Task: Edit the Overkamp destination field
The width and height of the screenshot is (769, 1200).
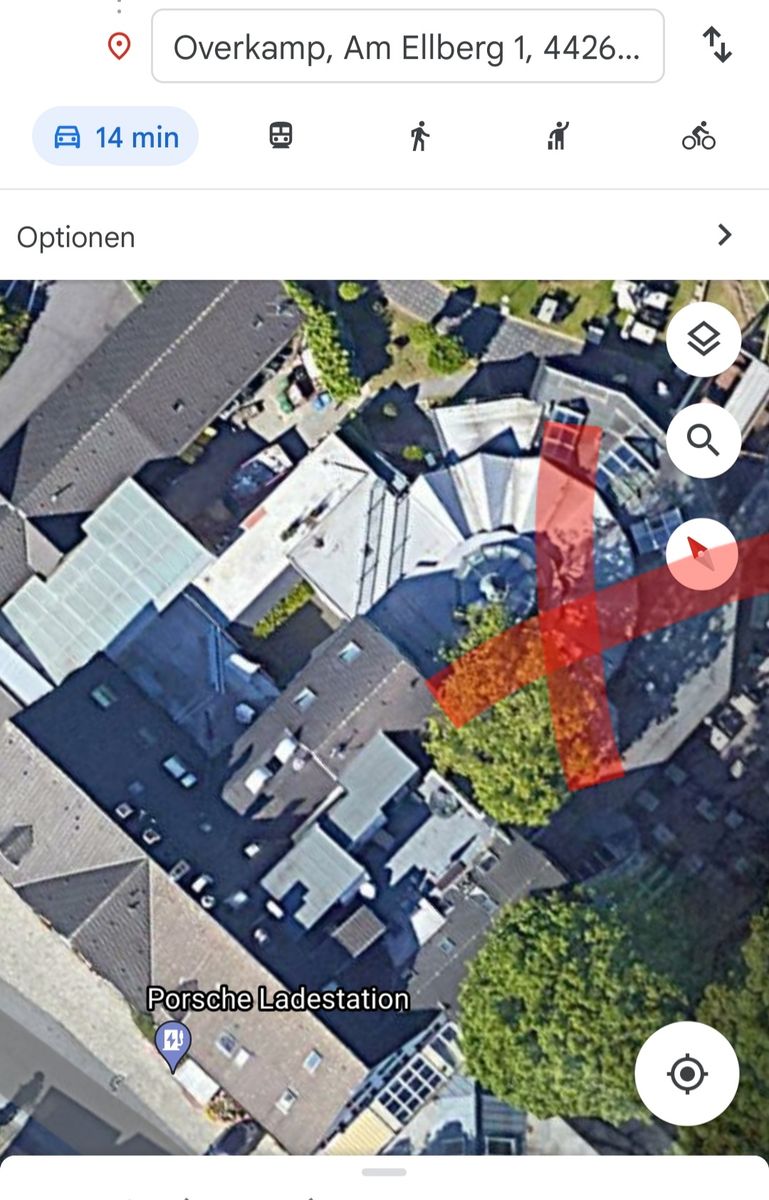Action: [x=408, y=47]
